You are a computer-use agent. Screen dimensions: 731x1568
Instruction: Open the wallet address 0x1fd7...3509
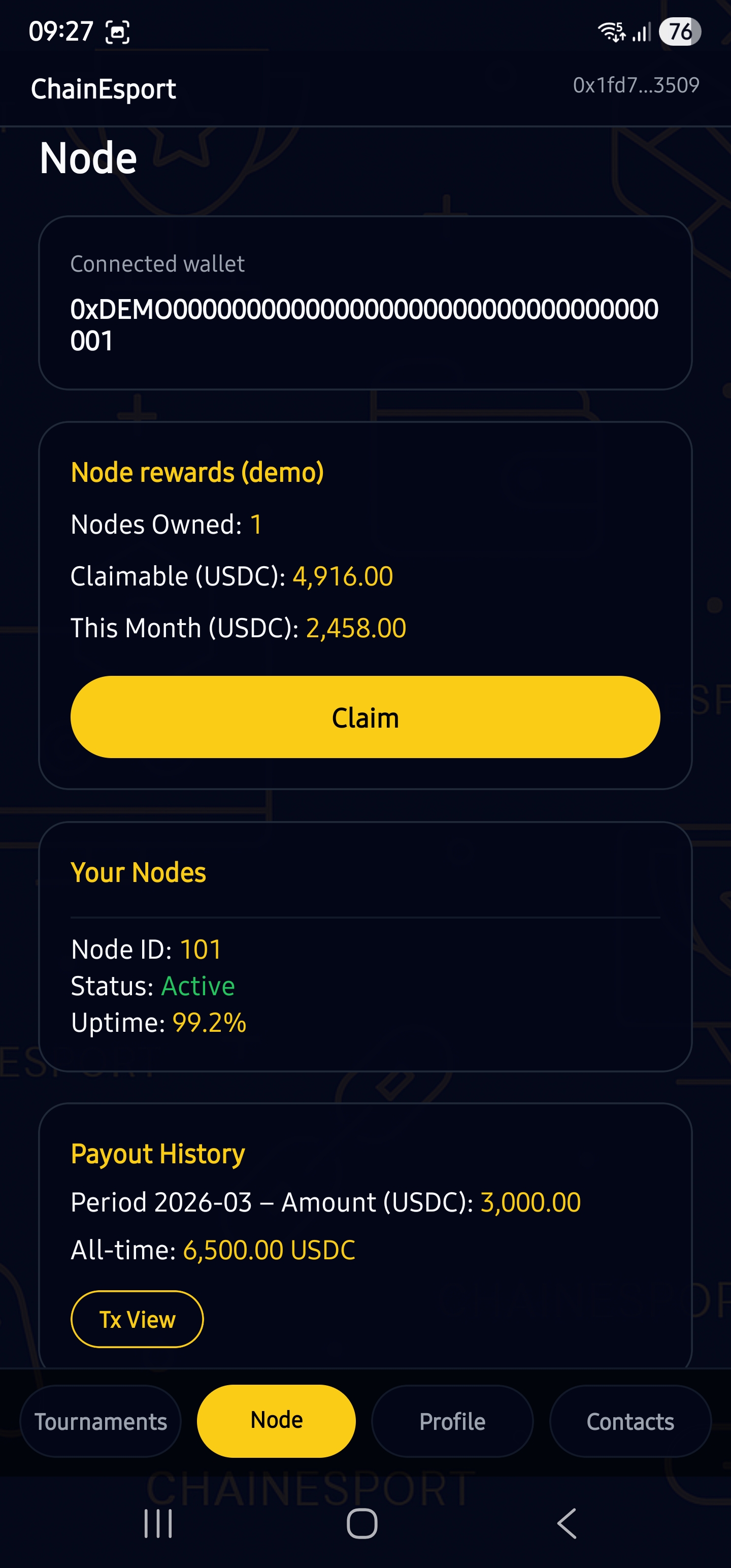636,86
